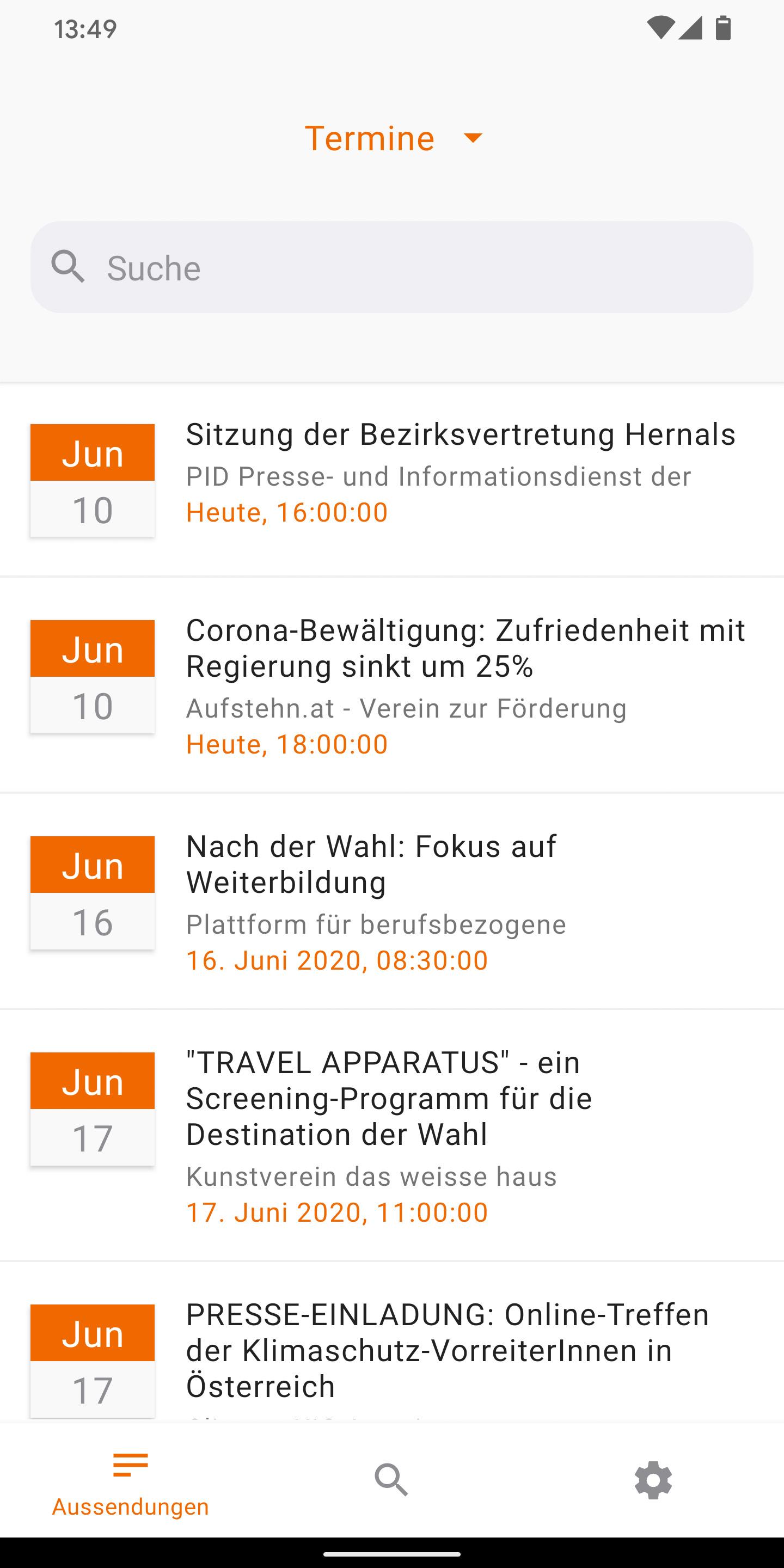Viewport: 784px width, 1568px height.
Task: Switch to the search tab in bottom bar
Action: (391, 1480)
